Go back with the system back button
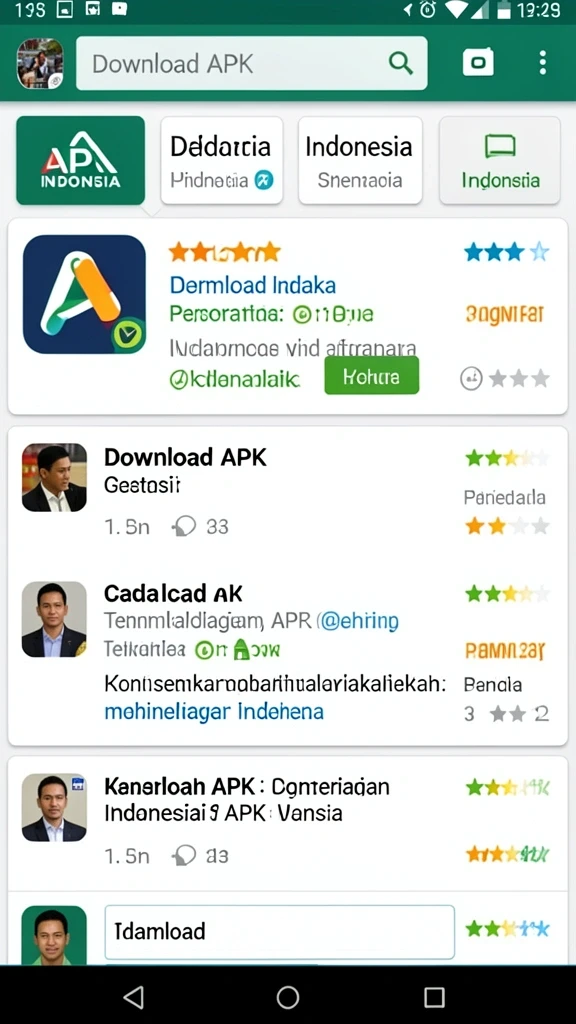Screen dimensions: 576x1024 [134, 997]
